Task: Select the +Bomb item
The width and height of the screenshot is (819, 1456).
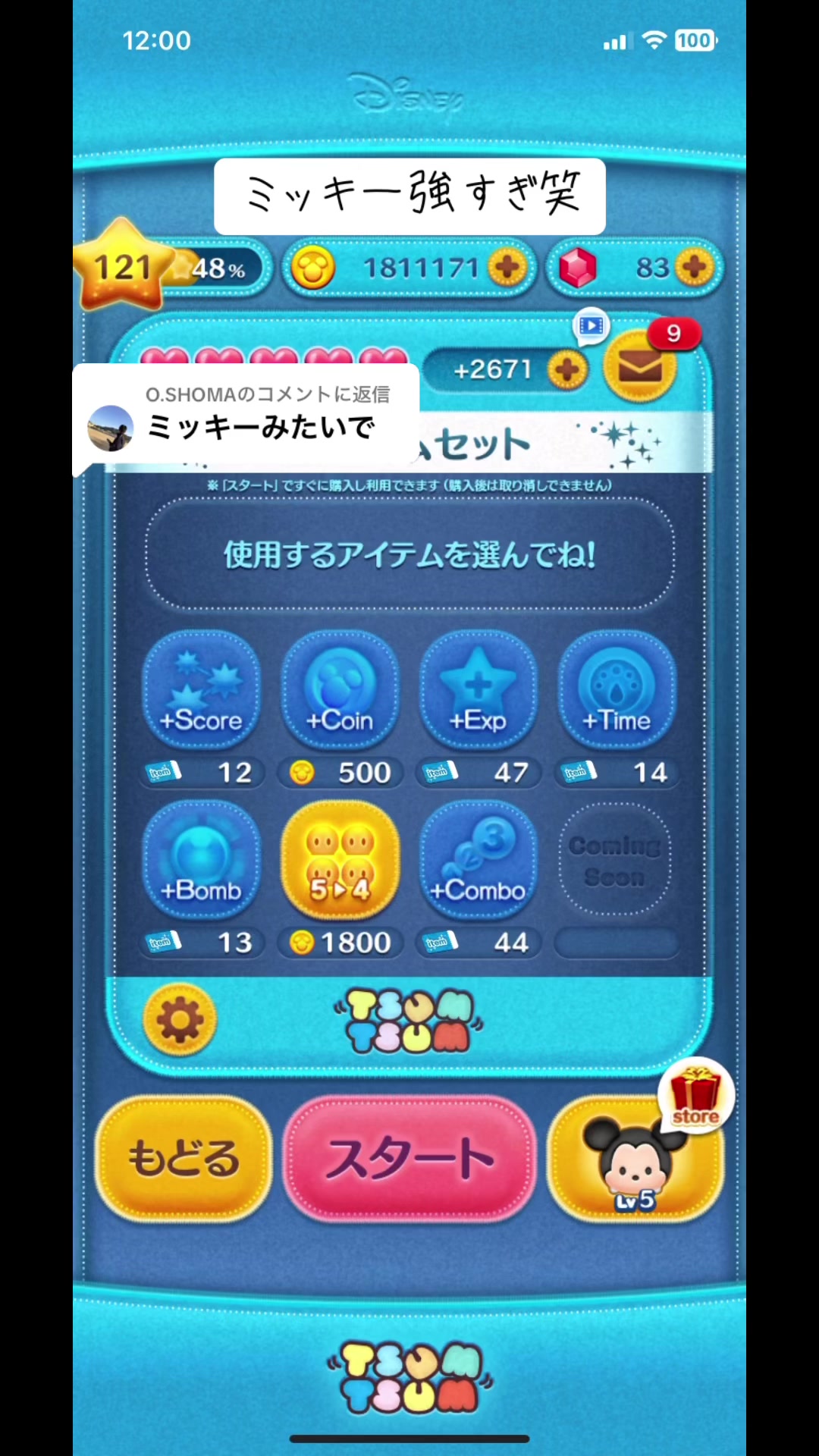Action: pos(201,860)
